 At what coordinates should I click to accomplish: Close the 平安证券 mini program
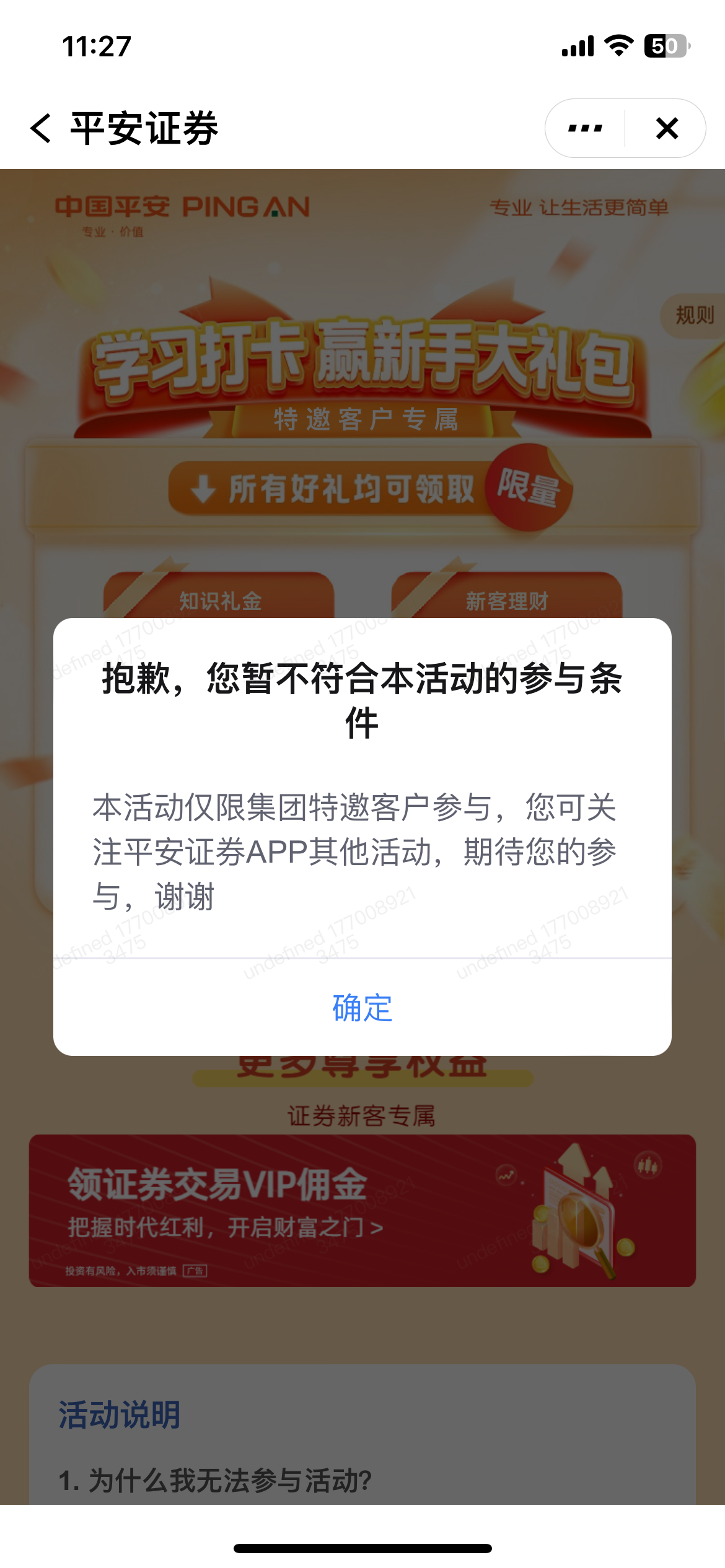click(x=667, y=128)
